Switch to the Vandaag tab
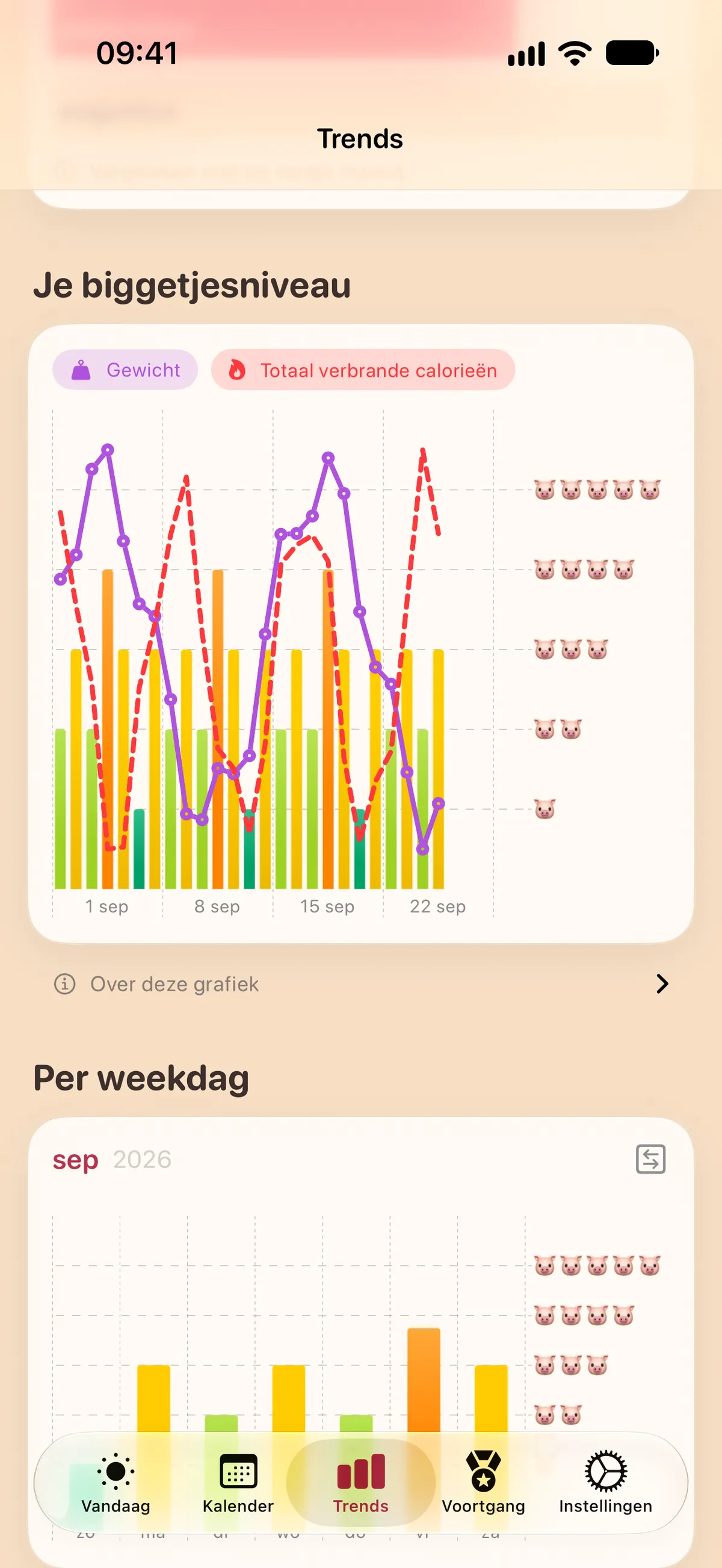Image resolution: width=722 pixels, height=1568 pixels. tap(116, 1483)
